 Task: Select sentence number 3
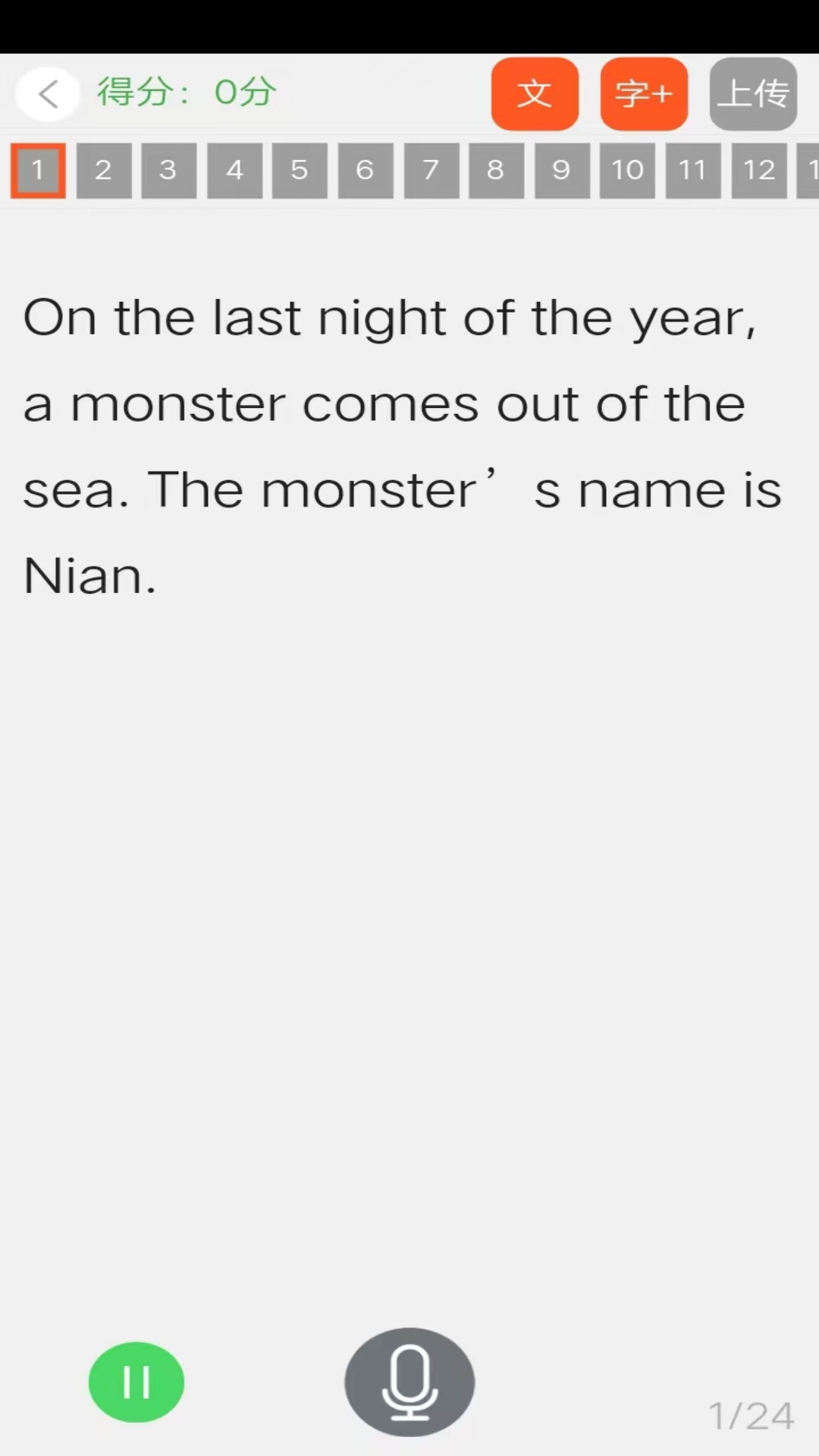pos(168,171)
